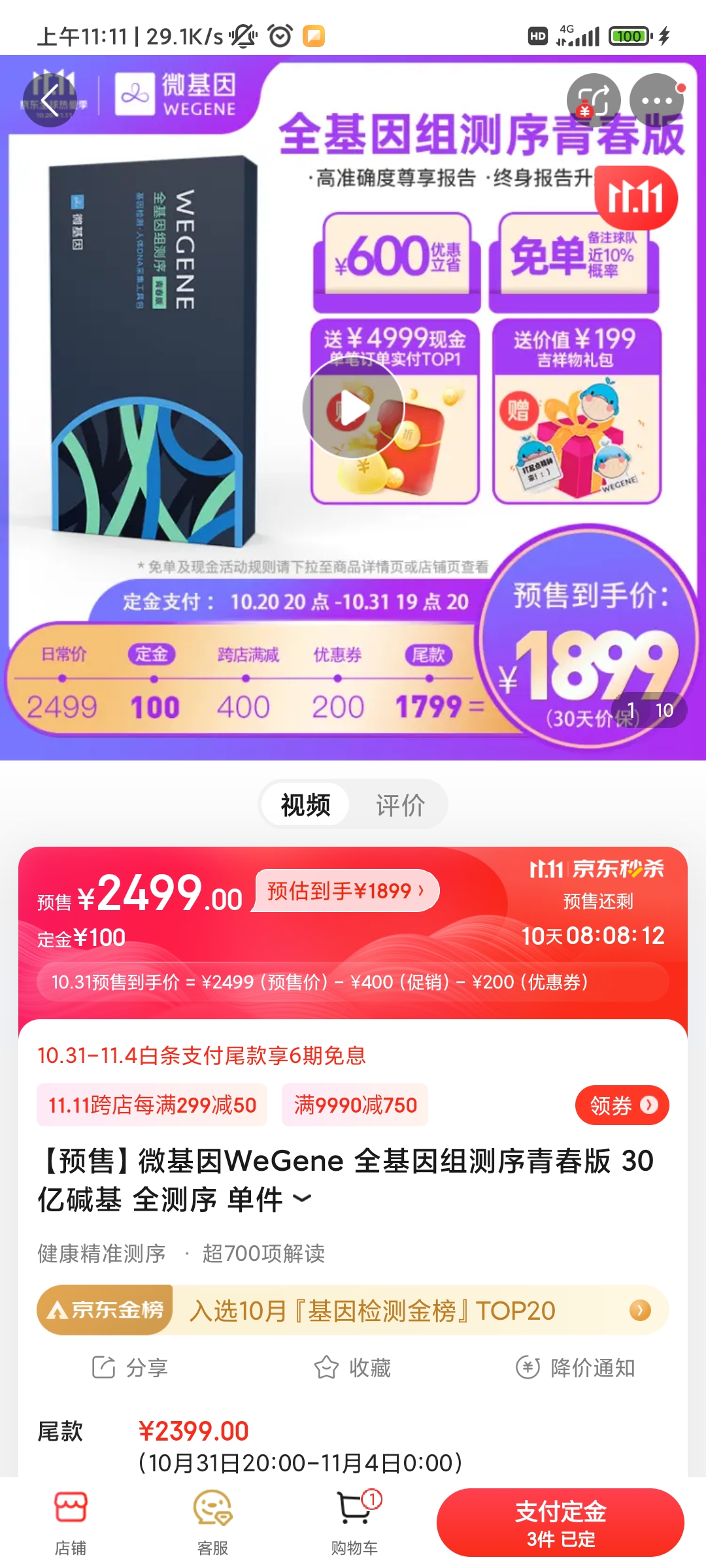Tap the 满9990减750 coupon chip
This screenshot has width=706, height=1568.
tap(355, 1105)
